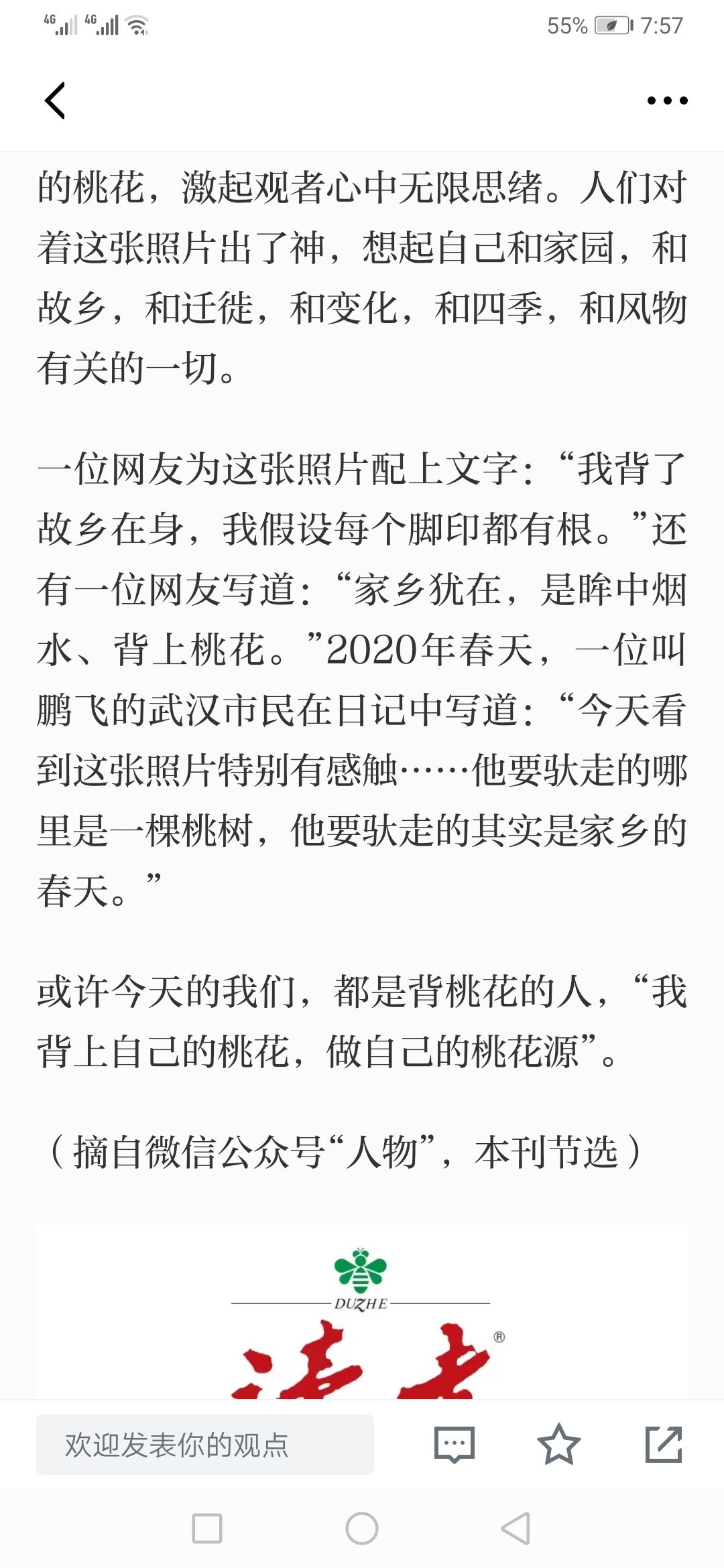The width and height of the screenshot is (724, 1568).
Task: Open recent apps with square button
Action: pyautogui.click(x=207, y=1528)
